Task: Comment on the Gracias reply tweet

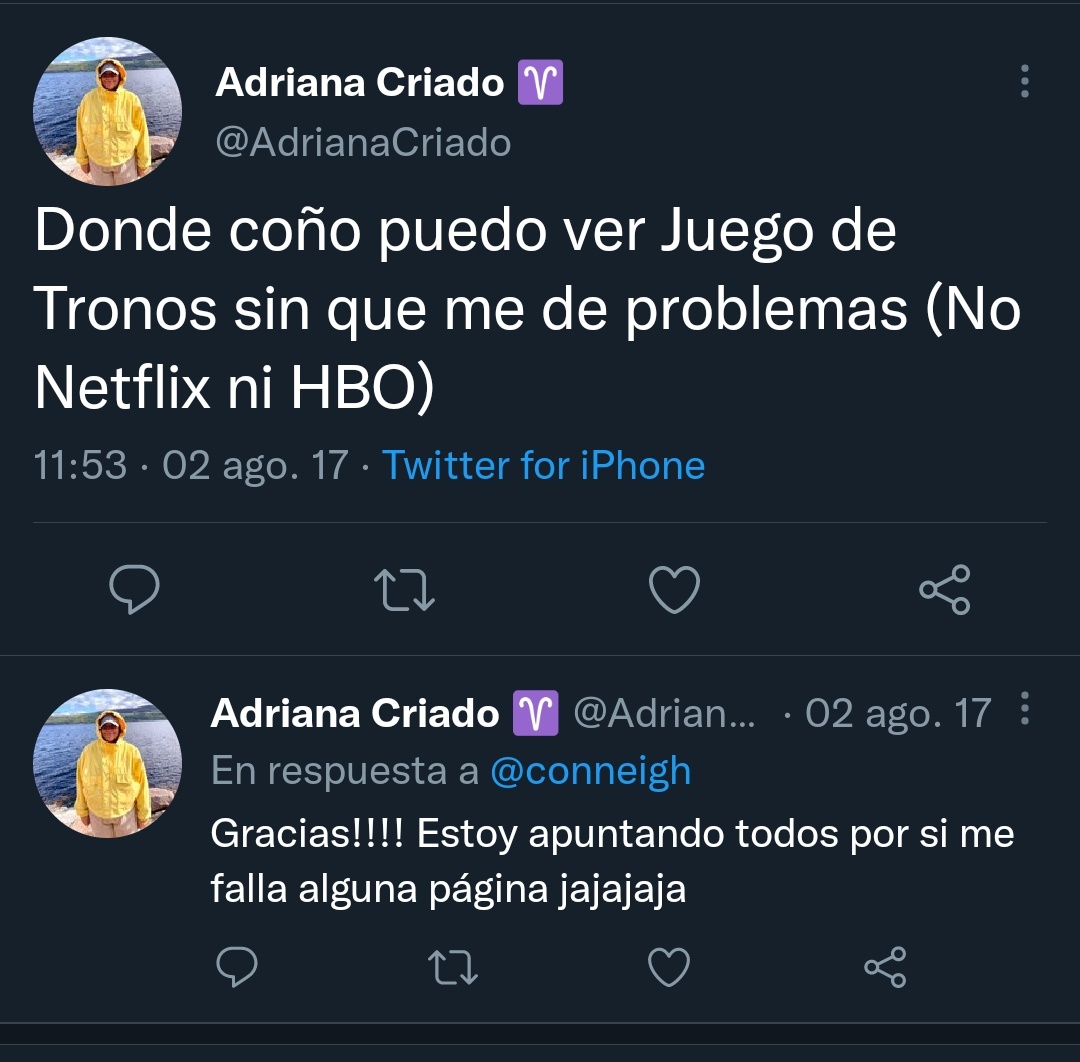Action: [x=237, y=967]
